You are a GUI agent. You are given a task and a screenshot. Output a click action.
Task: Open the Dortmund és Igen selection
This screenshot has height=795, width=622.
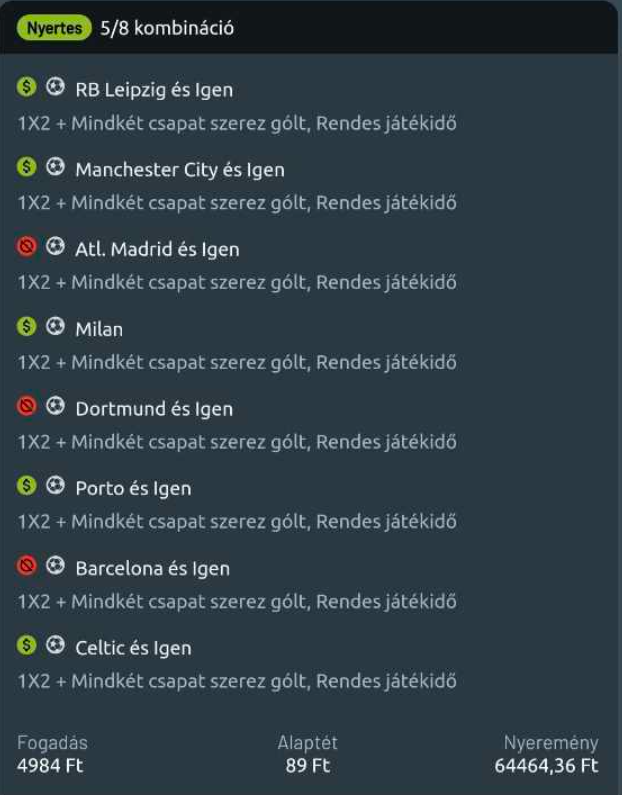click(154, 409)
